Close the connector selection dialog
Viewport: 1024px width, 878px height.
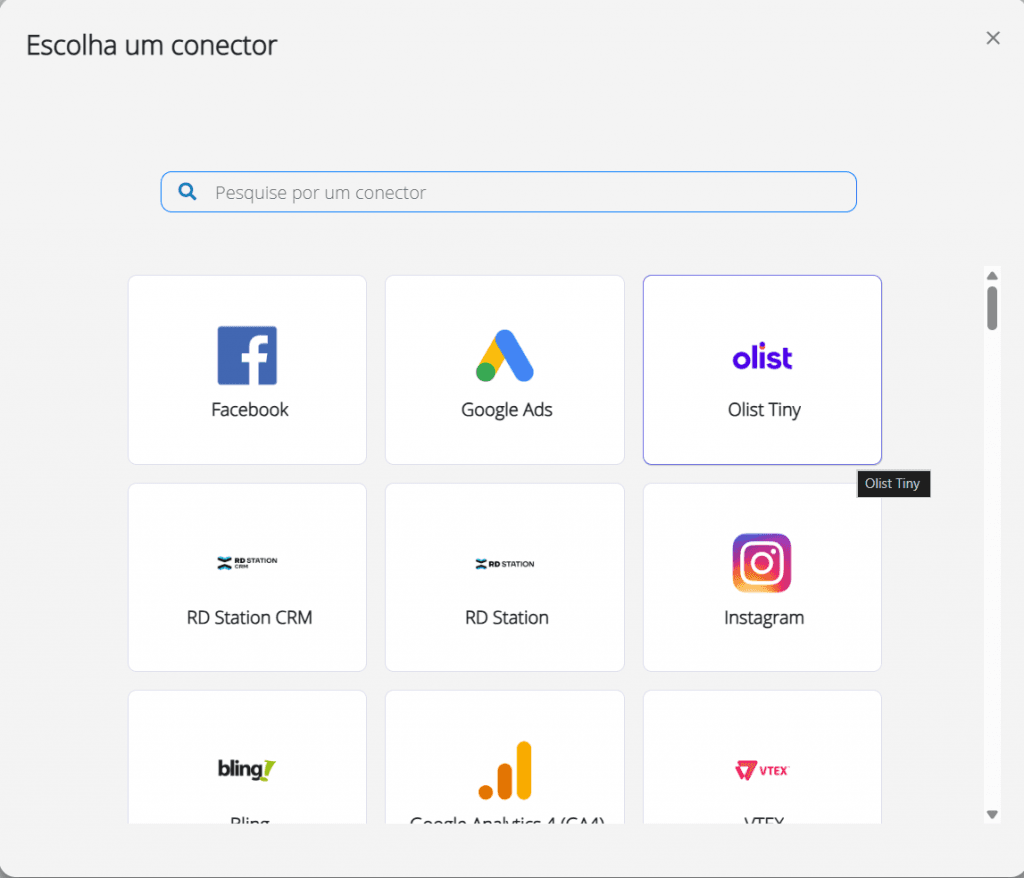click(x=993, y=38)
